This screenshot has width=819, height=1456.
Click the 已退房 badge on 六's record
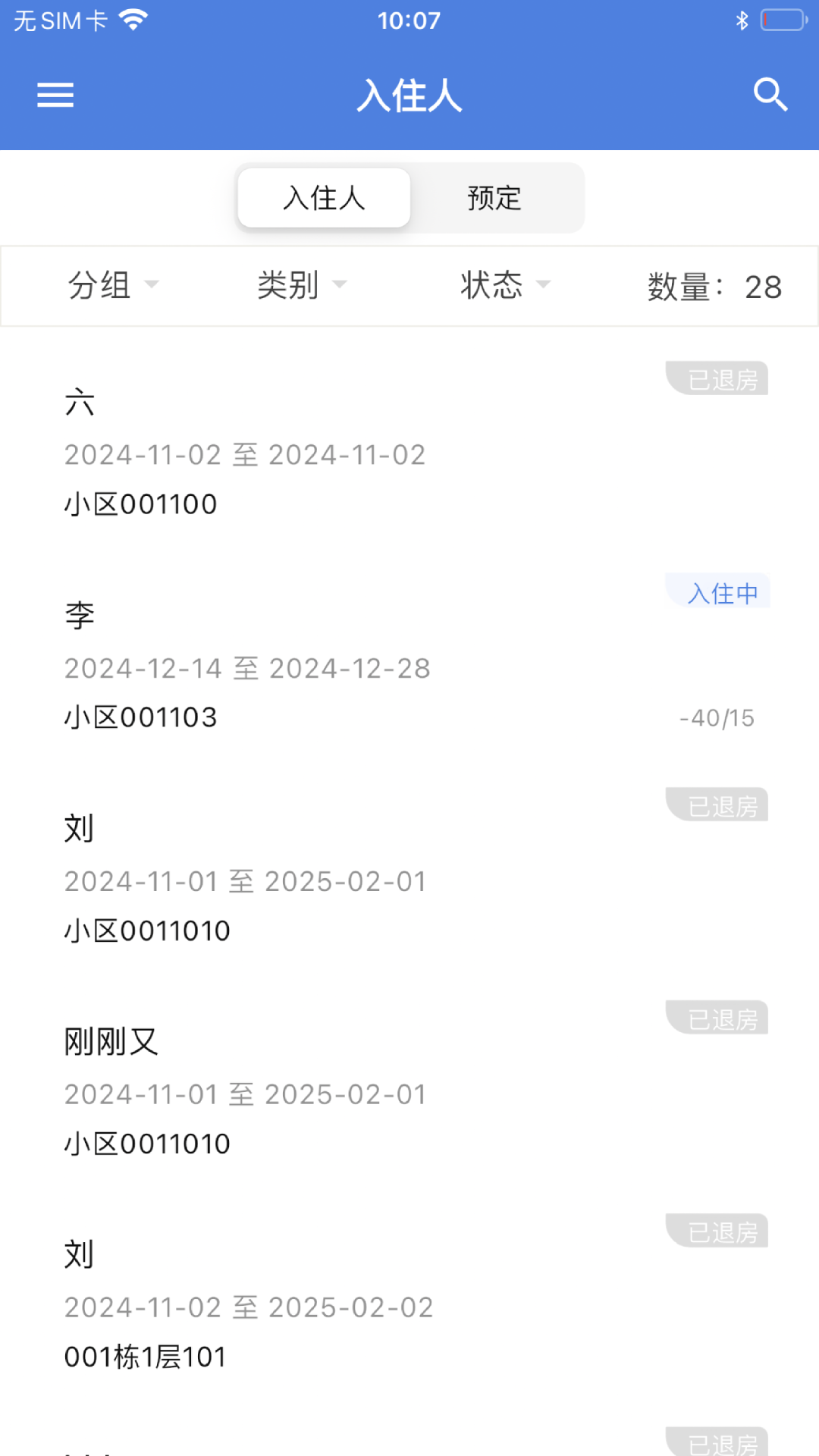click(717, 379)
